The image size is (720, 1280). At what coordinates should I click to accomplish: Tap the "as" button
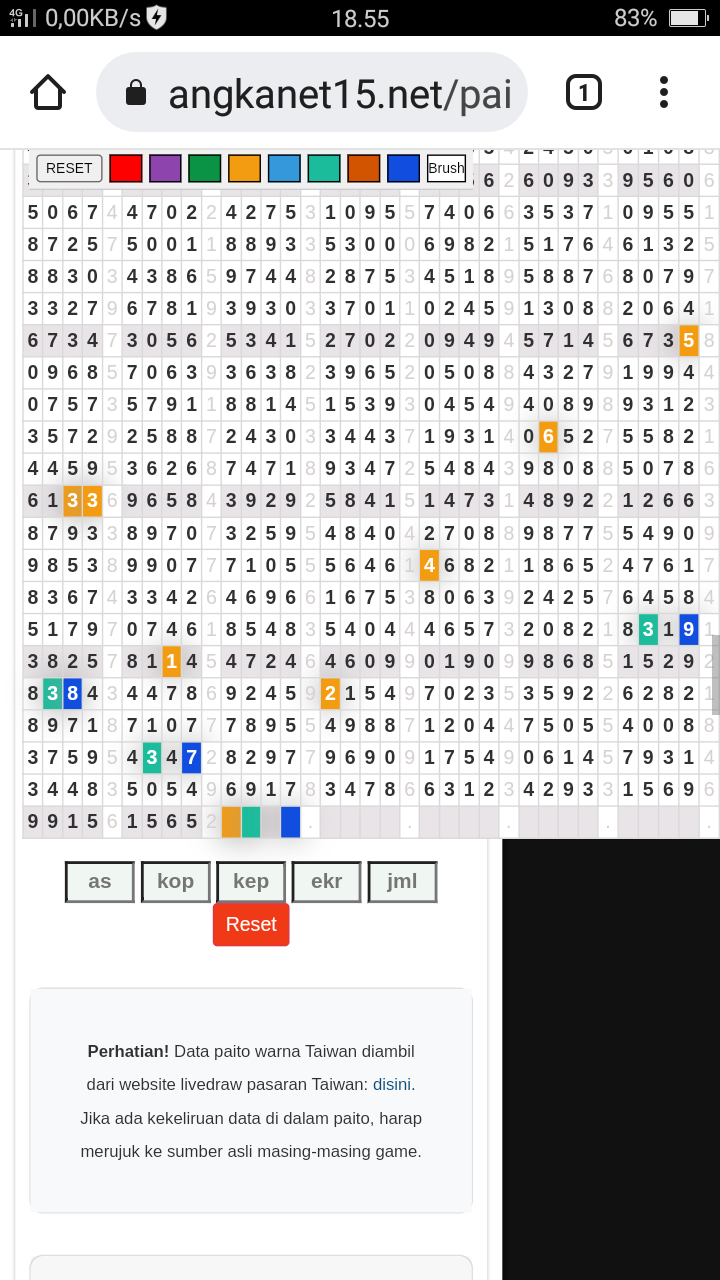(x=100, y=881)
